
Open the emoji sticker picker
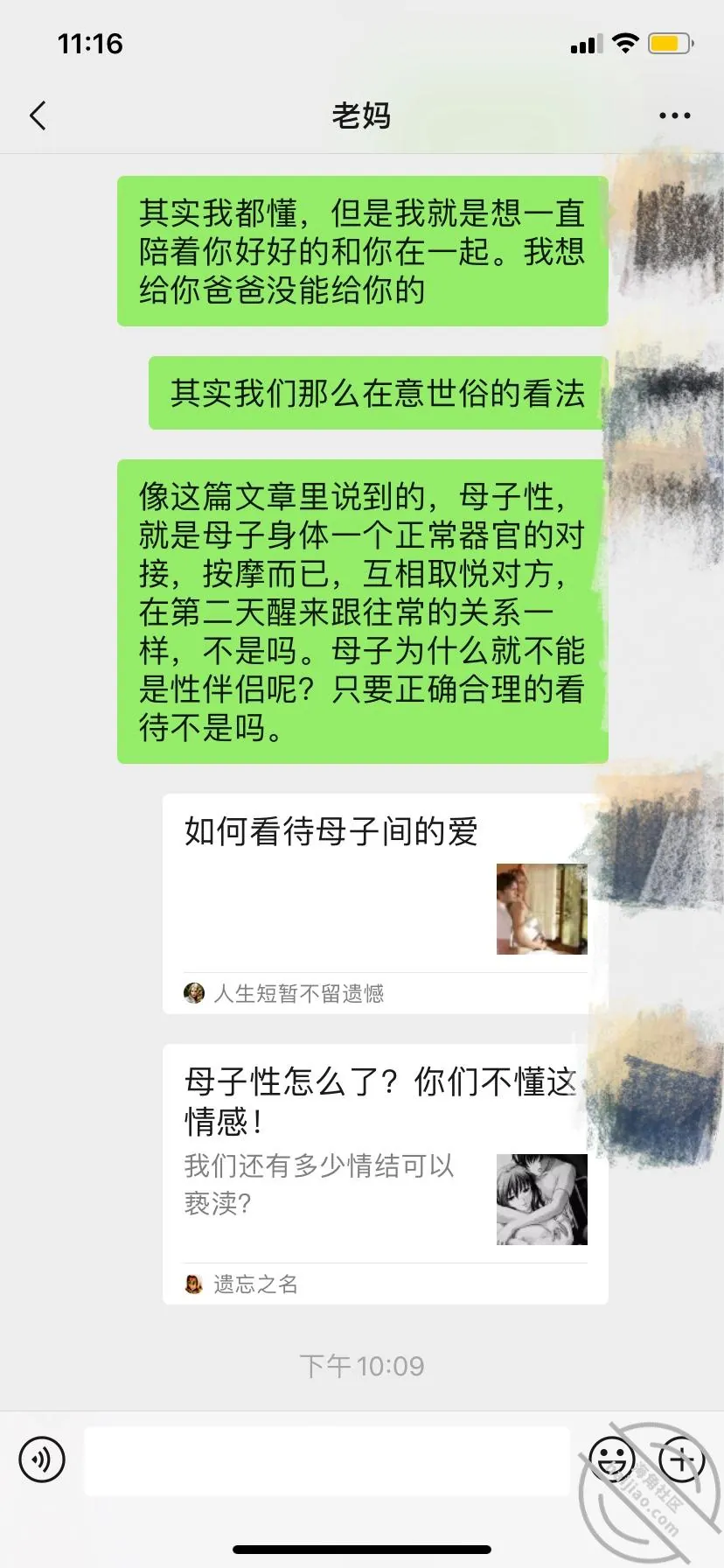click(x=612, y=1459)
